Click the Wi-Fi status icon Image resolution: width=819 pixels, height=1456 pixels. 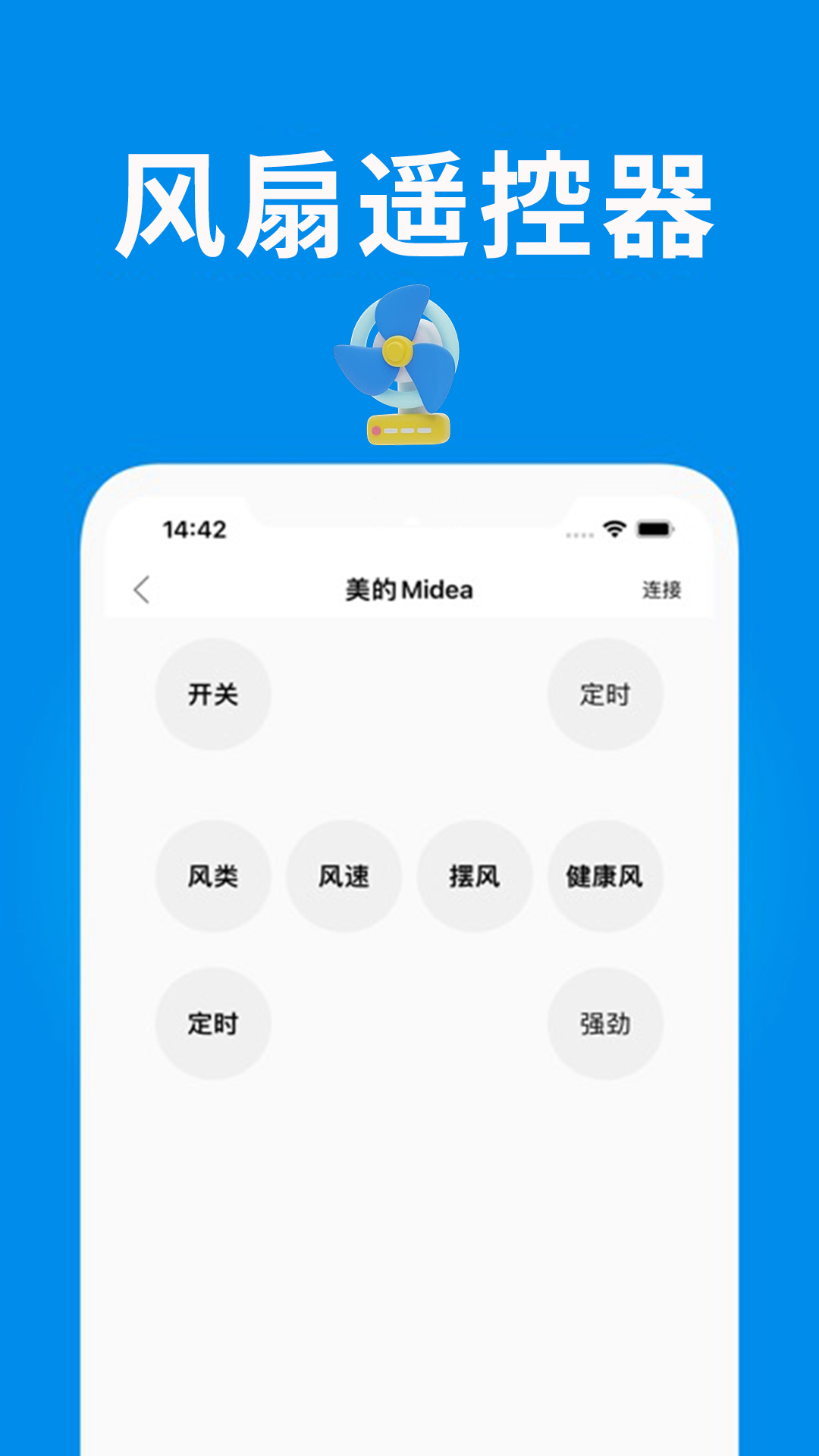point(614,529)
